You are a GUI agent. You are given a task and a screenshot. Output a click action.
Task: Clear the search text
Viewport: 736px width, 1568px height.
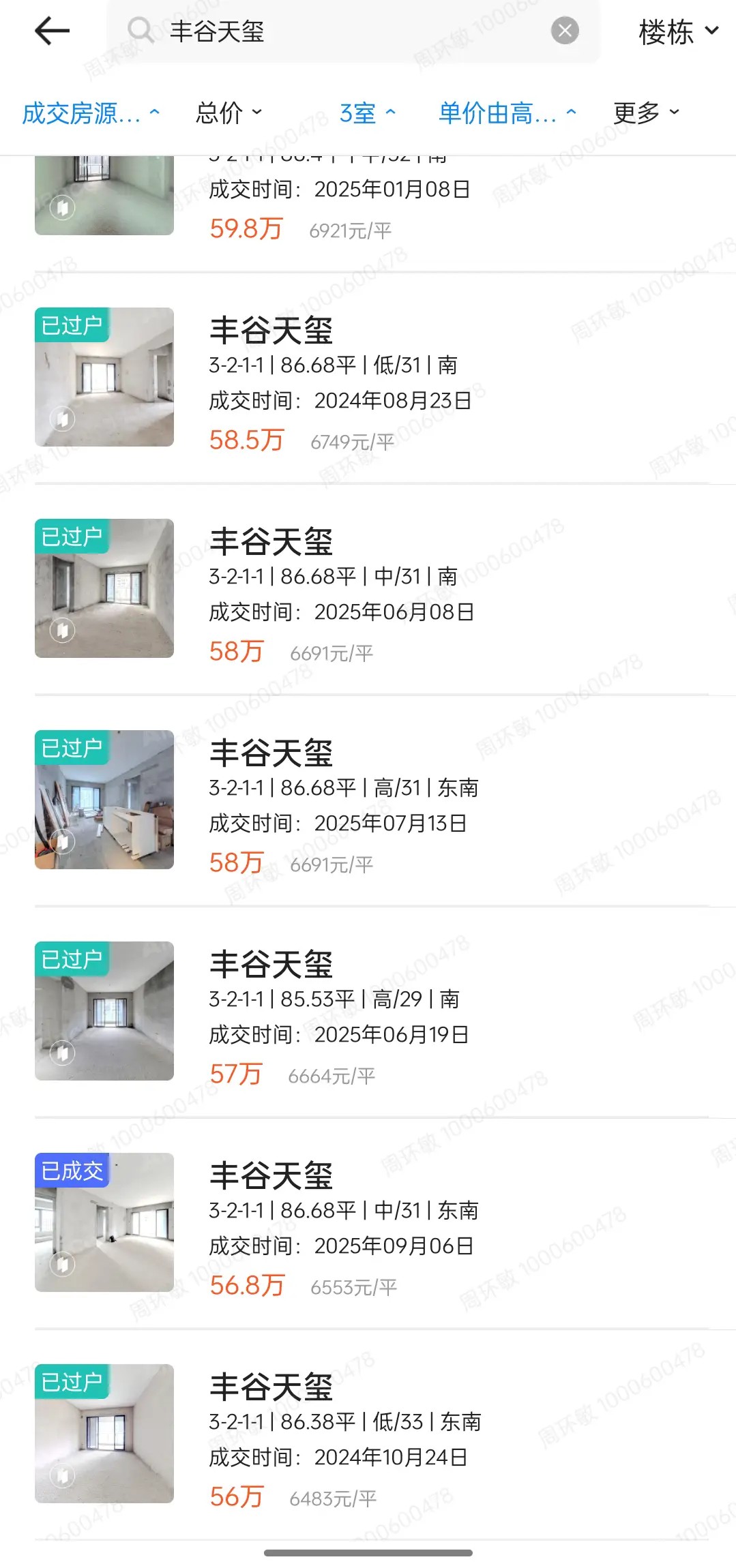coord(565,31)
